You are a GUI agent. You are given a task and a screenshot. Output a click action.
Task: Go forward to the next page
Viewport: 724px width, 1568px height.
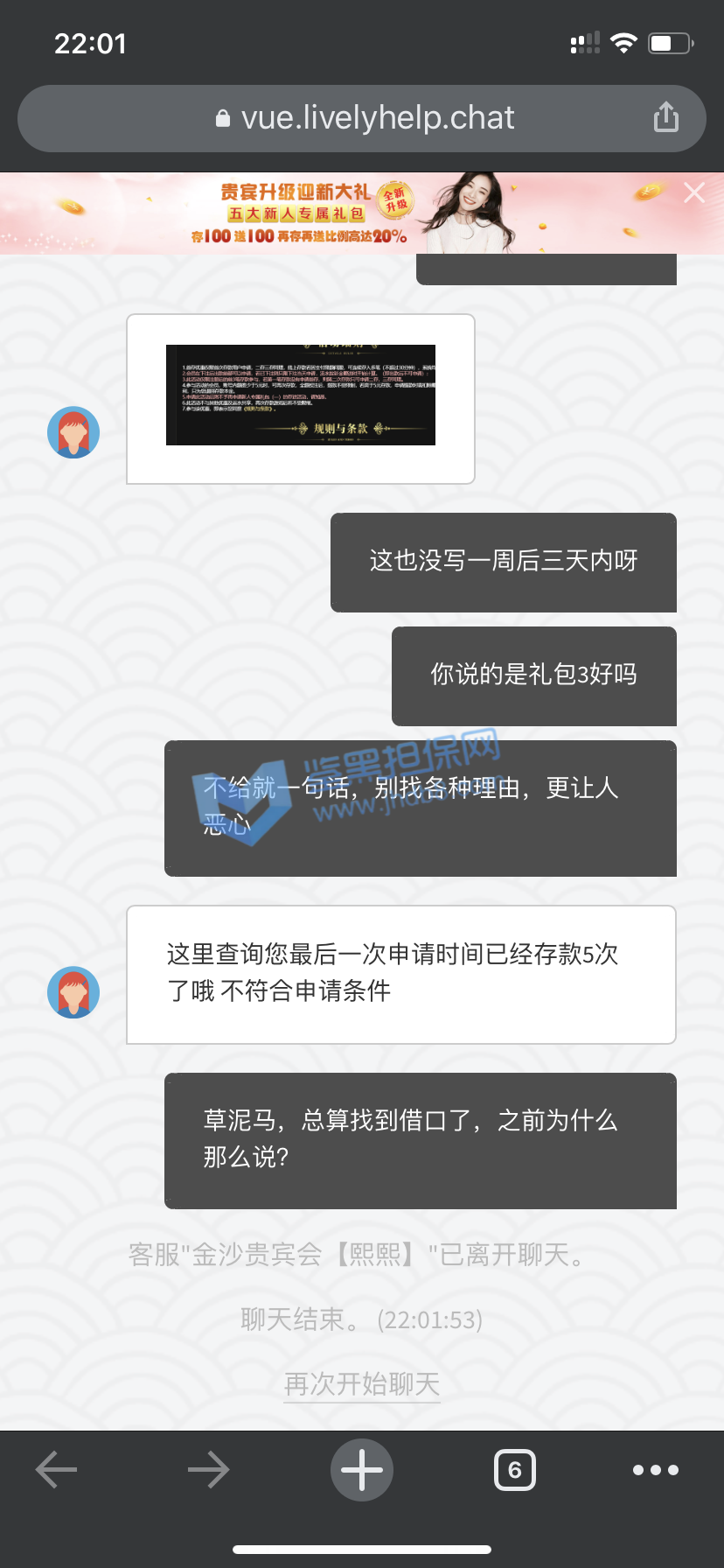pyautogui.click(x=208, y=1470)
